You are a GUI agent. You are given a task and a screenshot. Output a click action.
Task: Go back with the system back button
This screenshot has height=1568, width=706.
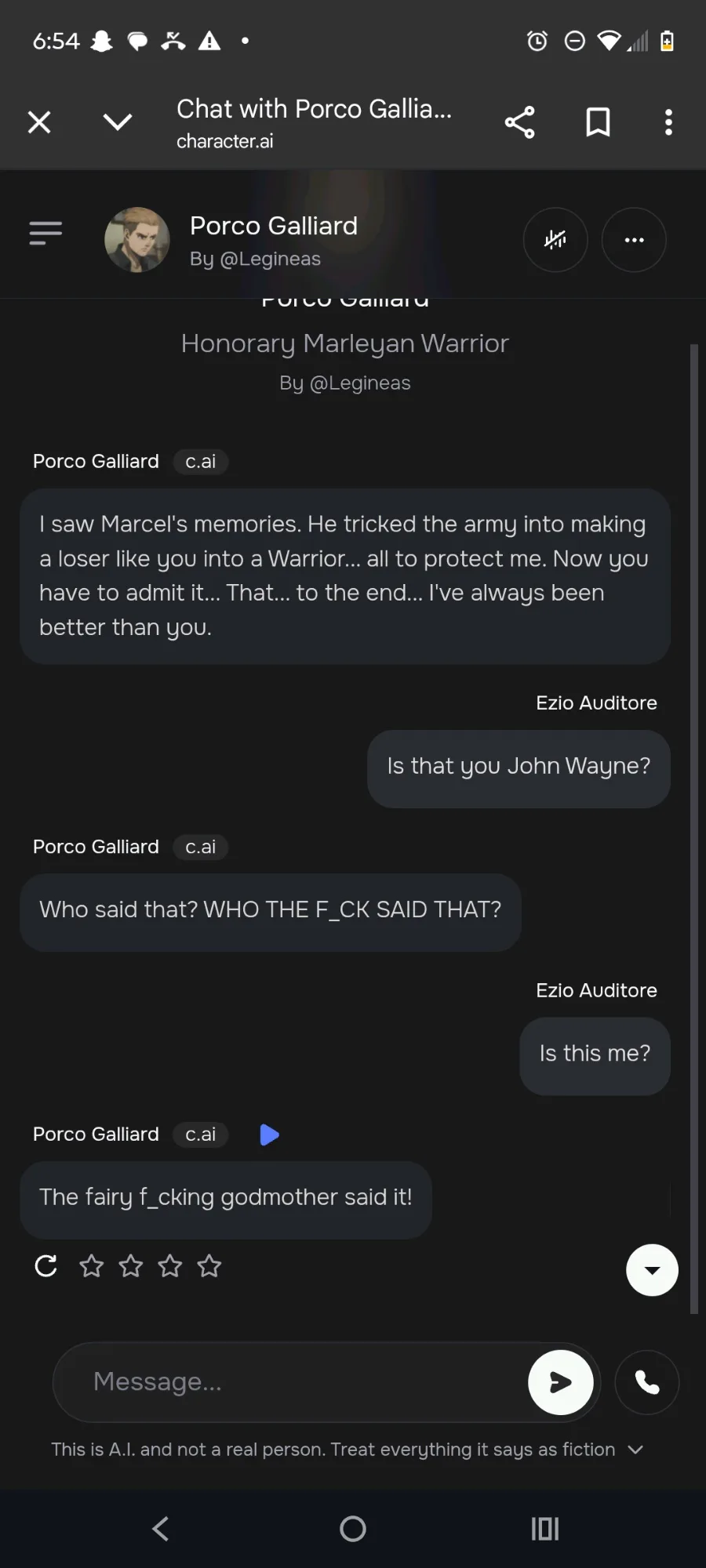[x=161, y=1528]
